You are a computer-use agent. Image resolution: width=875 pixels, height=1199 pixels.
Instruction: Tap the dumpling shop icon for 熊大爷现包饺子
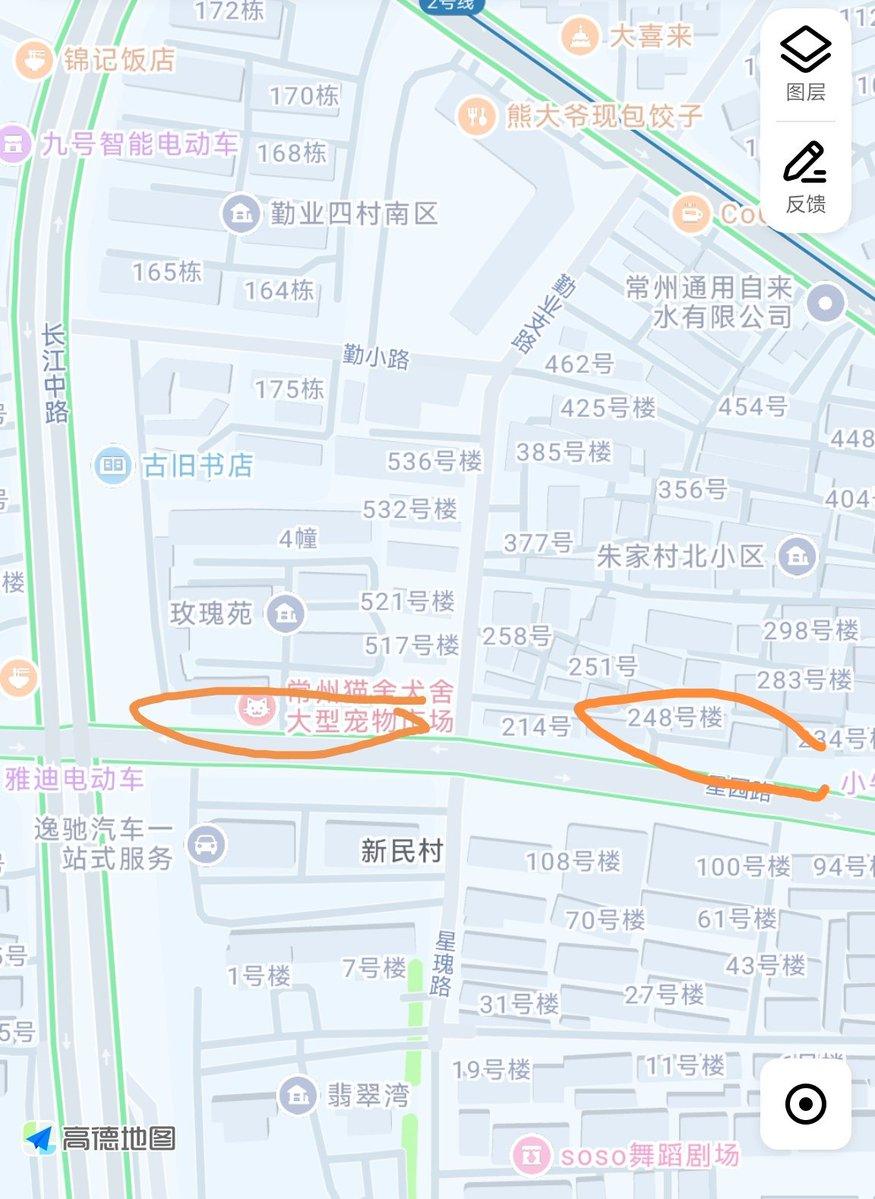pos(478,114)
